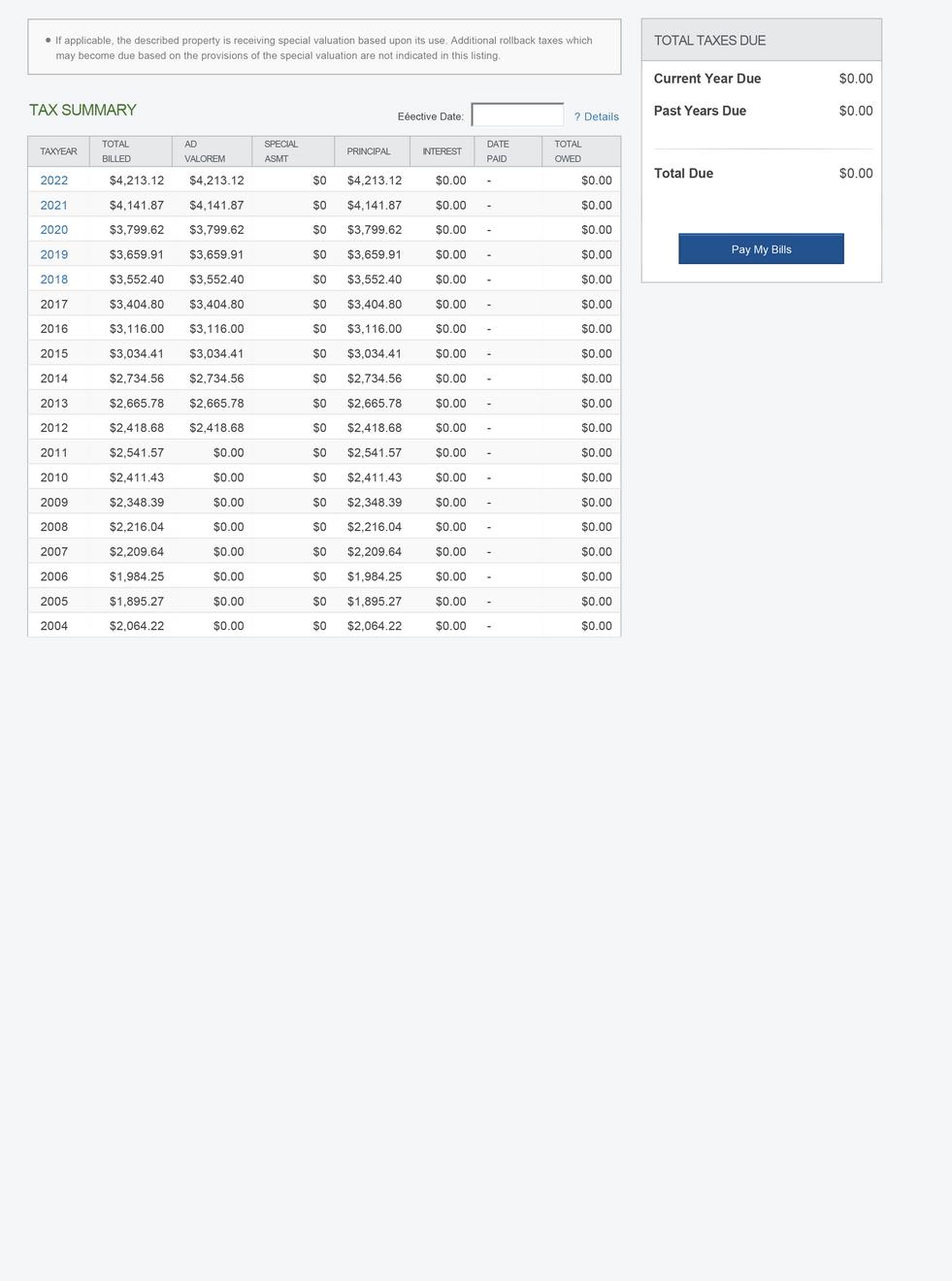
Task: Tap the Effective Date input field
Action: click(517, 115)
